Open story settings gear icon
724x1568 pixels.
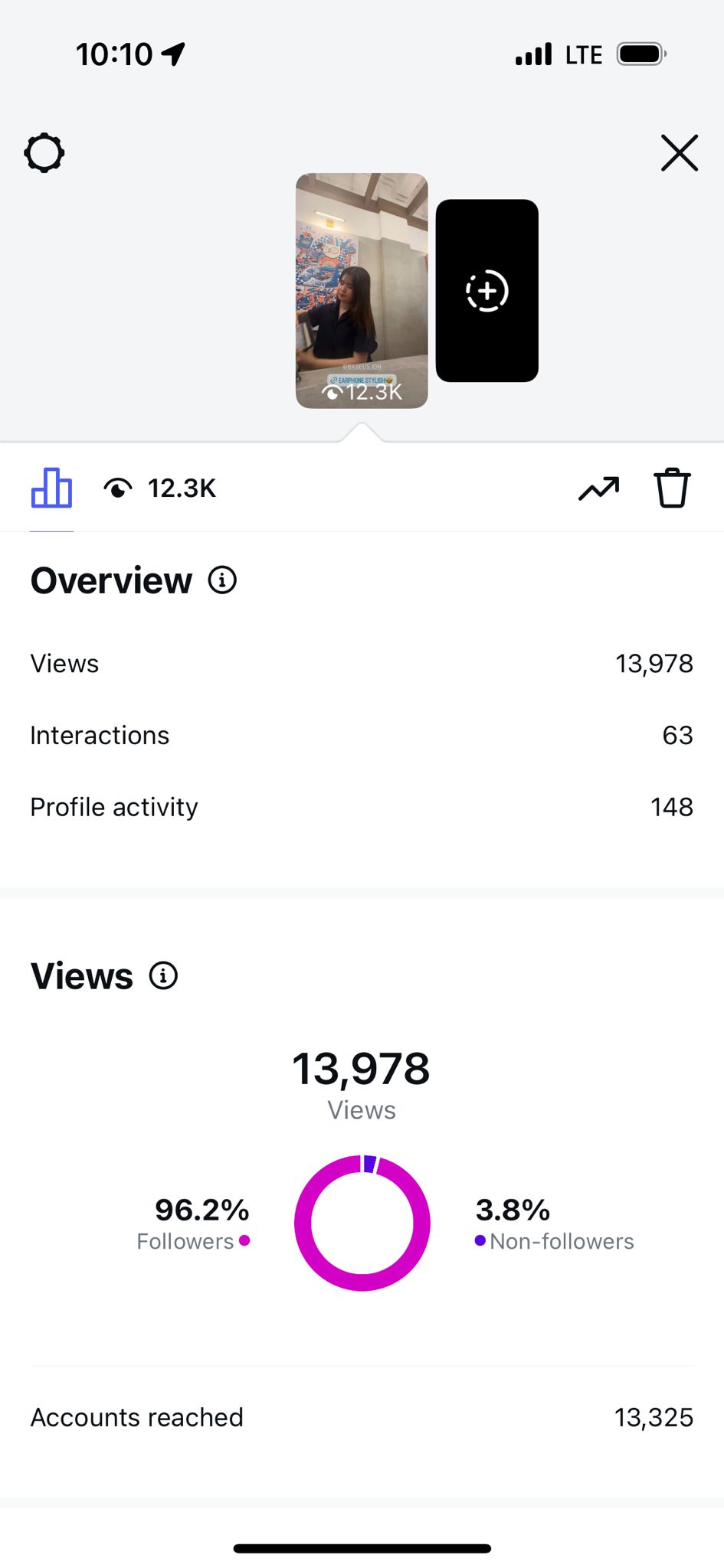(x=44, y=153)
